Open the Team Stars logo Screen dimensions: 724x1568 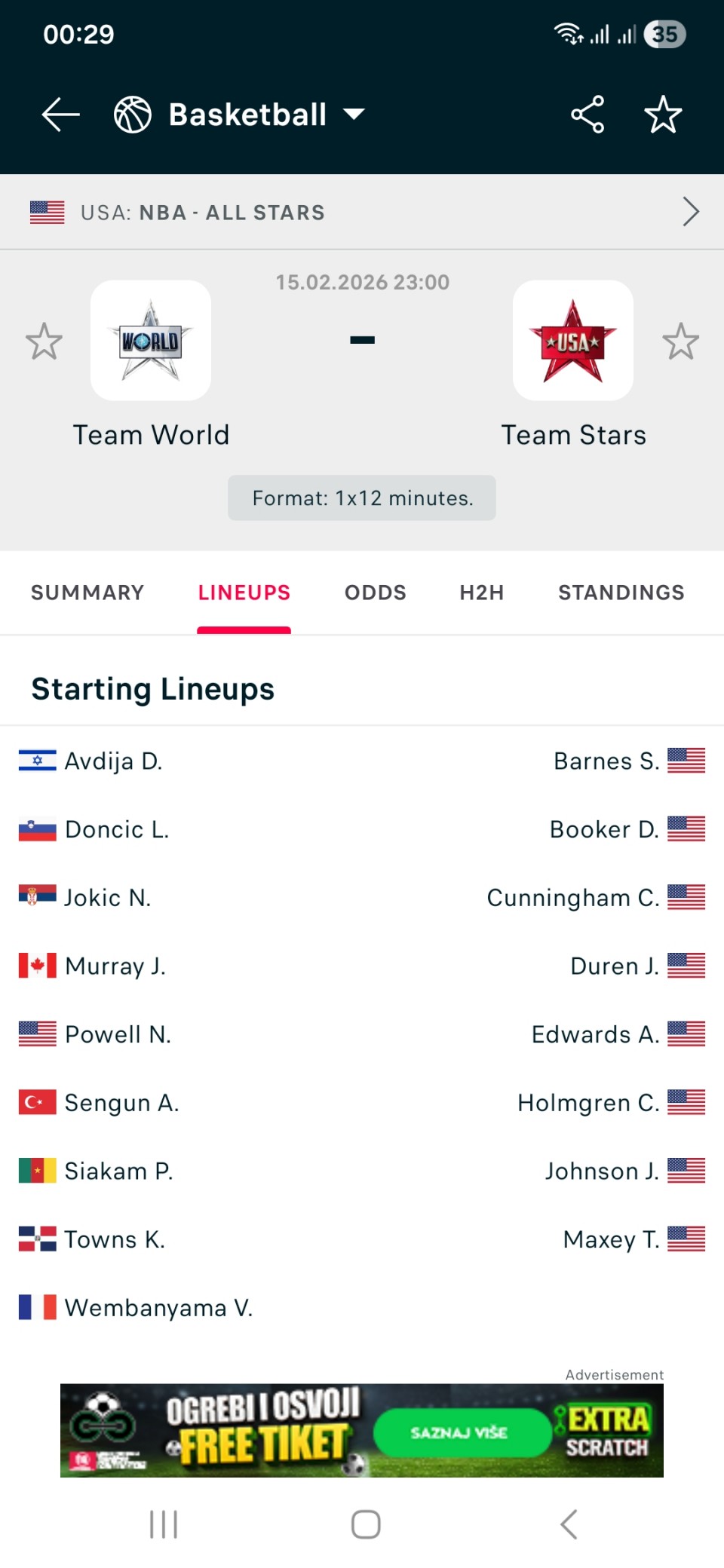(573, 341)
